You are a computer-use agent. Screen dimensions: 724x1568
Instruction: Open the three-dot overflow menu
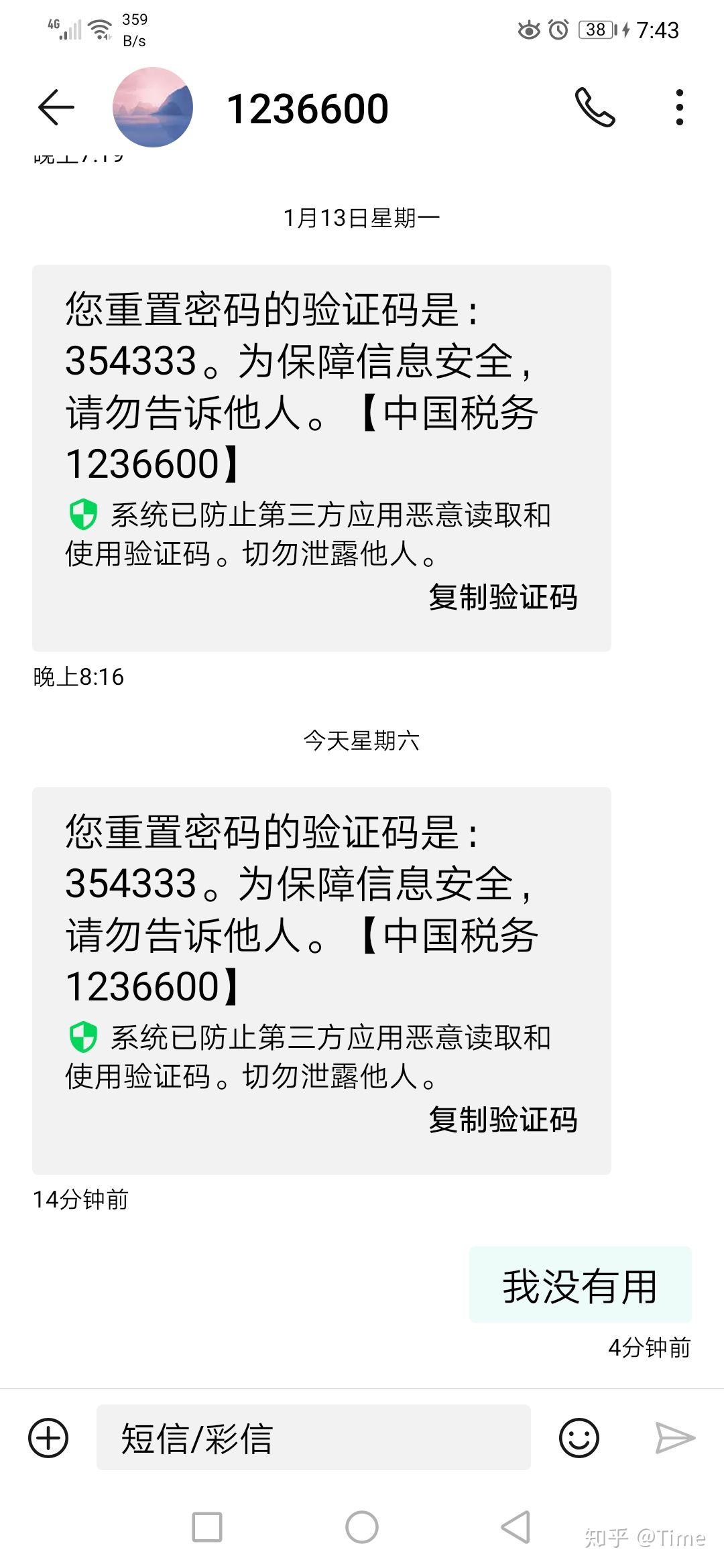680,107
